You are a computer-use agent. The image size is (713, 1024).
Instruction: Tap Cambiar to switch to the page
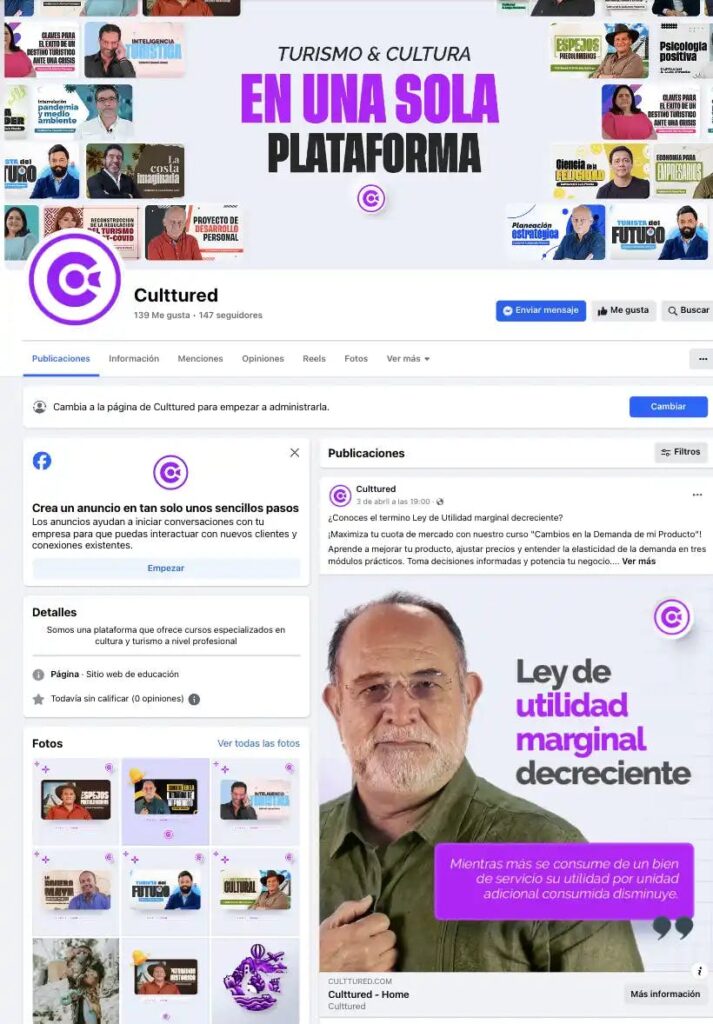click(668, 407)
